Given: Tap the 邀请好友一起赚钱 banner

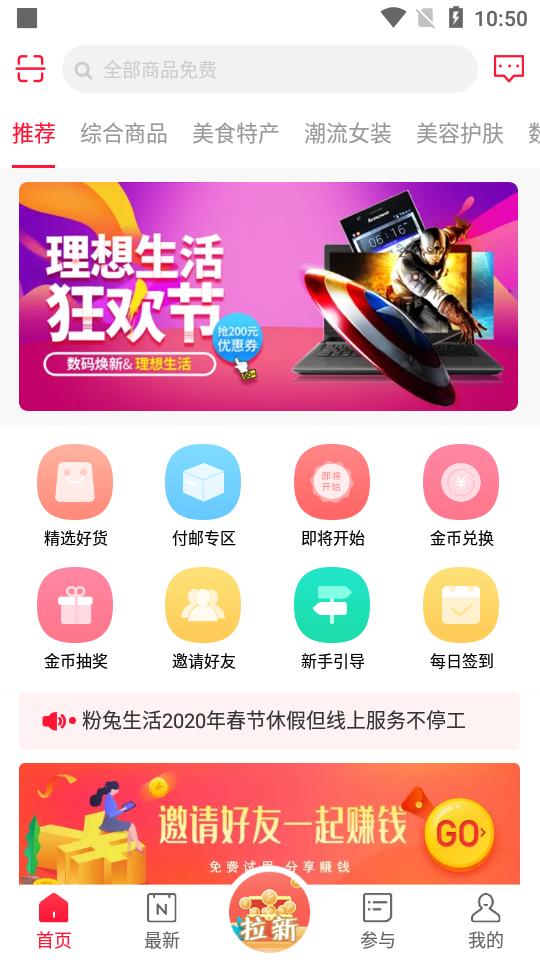Looking at the screenshot, I should pos(269,823).
